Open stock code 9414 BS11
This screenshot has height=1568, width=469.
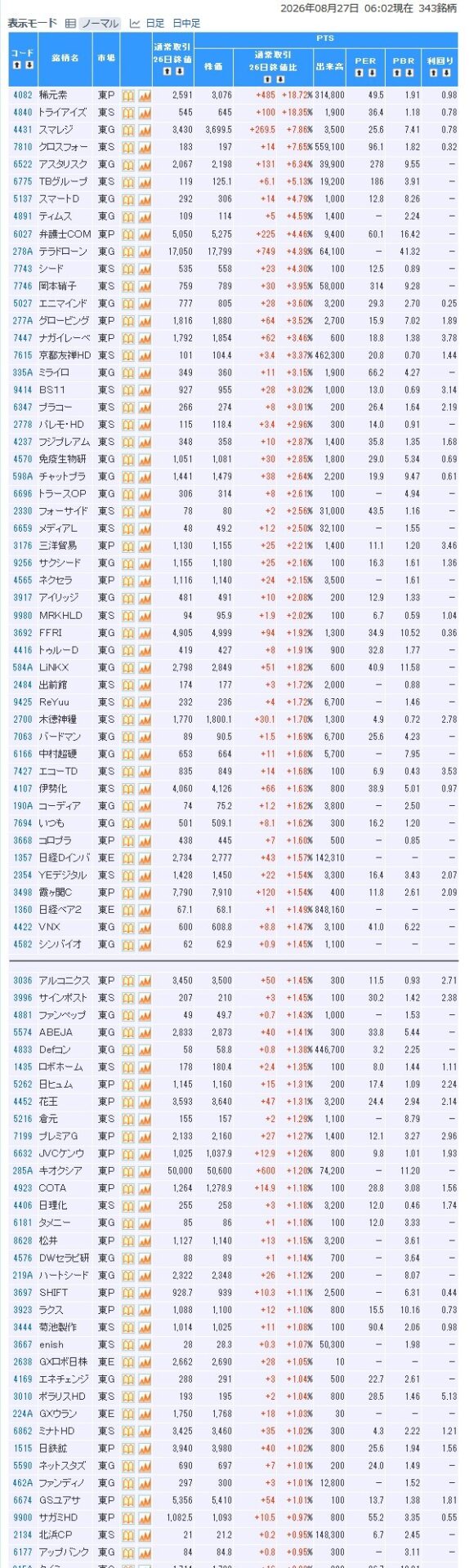click(23, 390)
